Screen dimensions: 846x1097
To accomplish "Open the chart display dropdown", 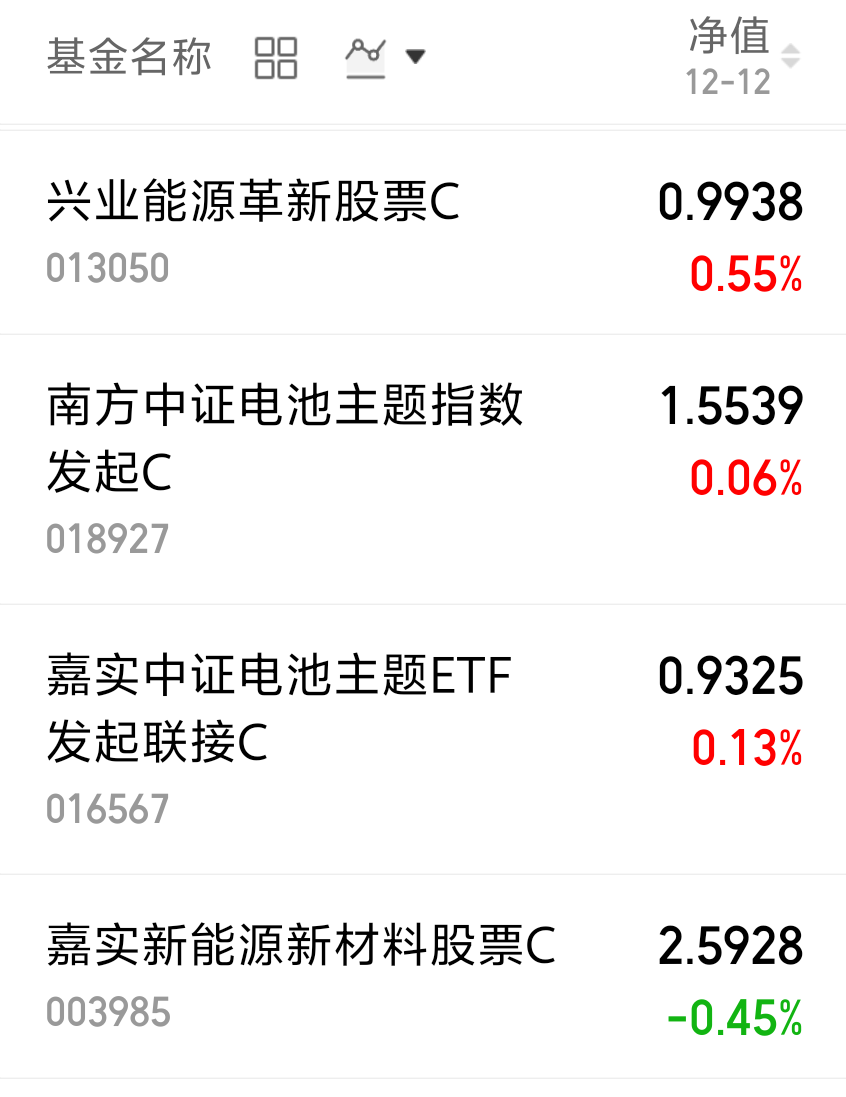I will [385, 57].
